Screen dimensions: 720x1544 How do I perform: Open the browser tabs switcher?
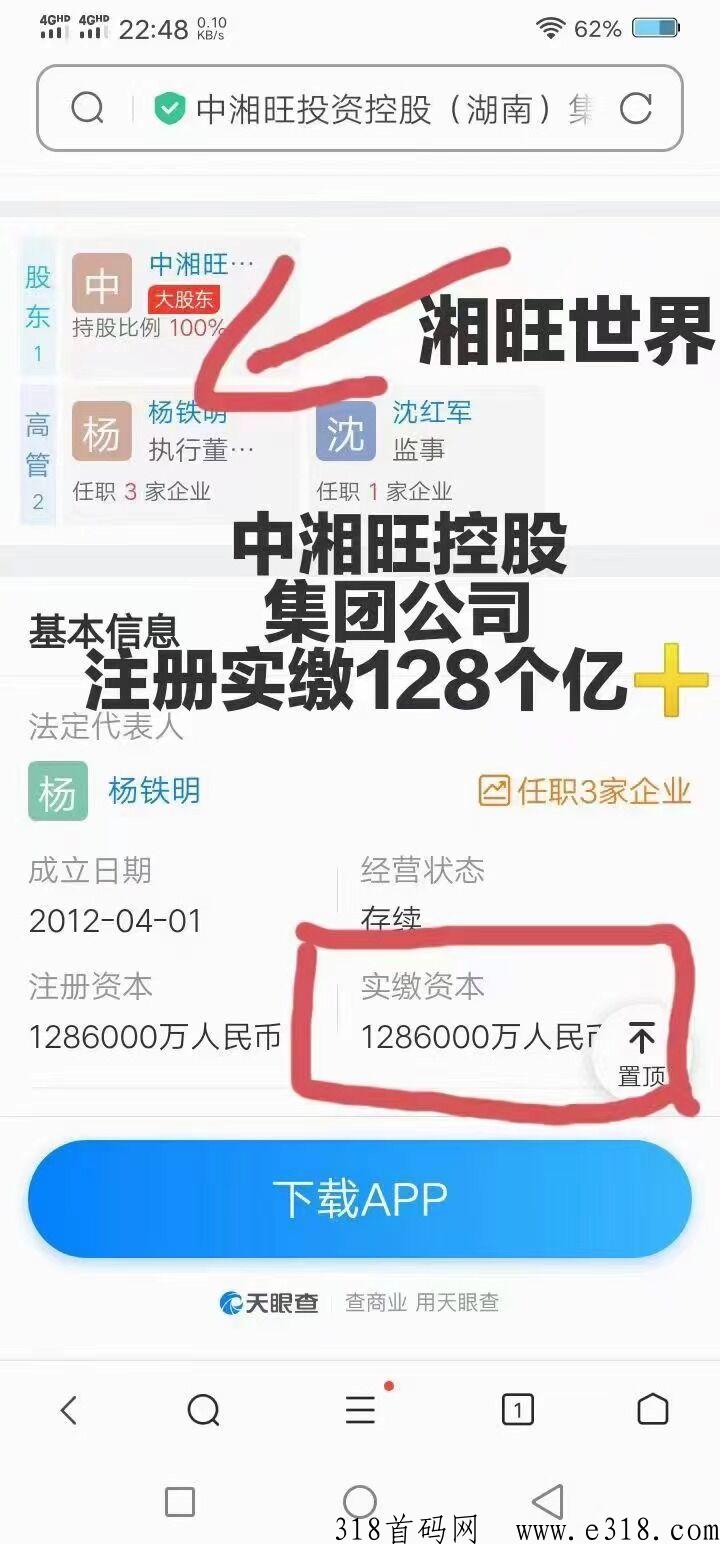coord(517,1410)
